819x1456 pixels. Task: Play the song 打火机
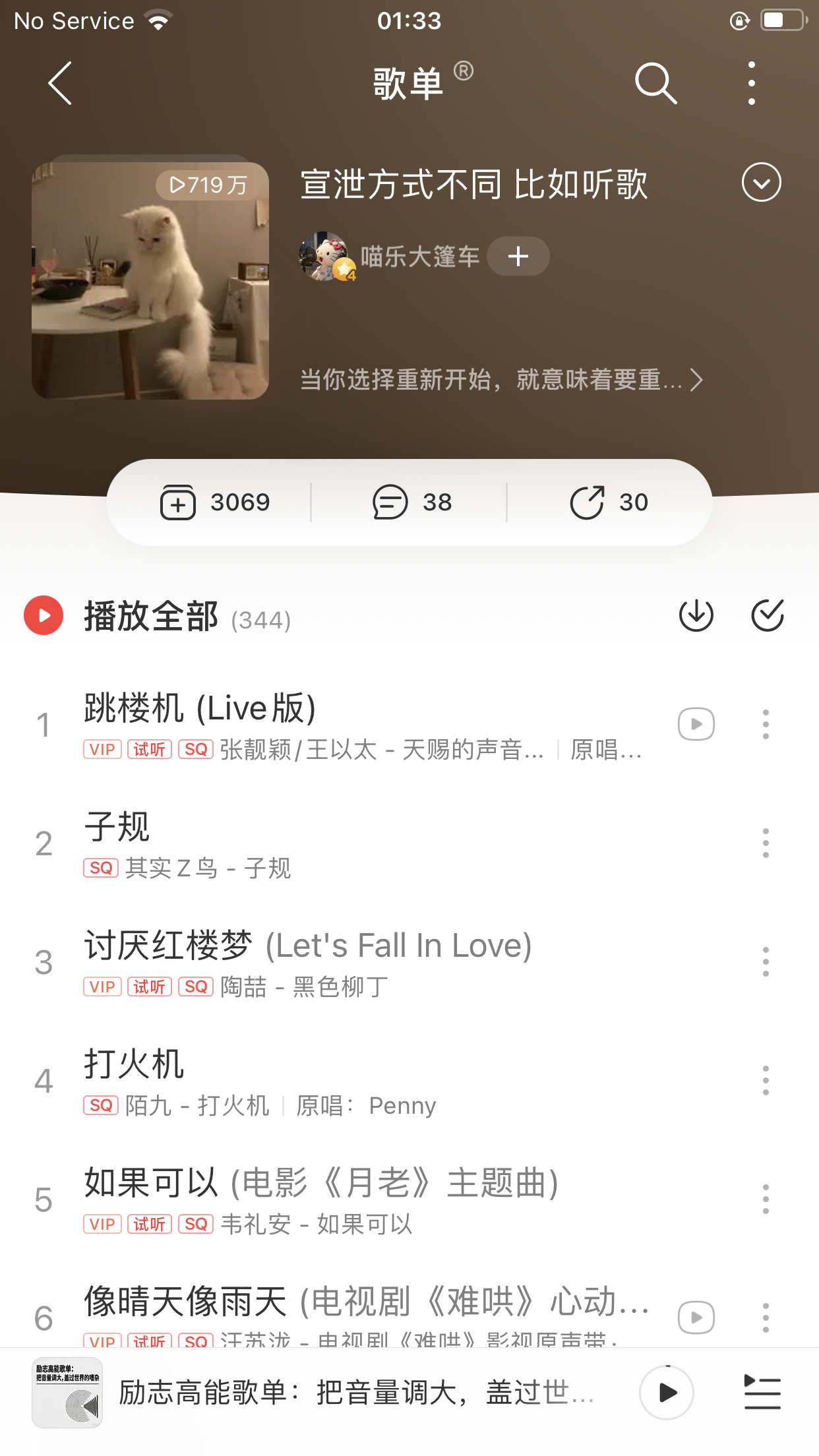click(330, 1081)
